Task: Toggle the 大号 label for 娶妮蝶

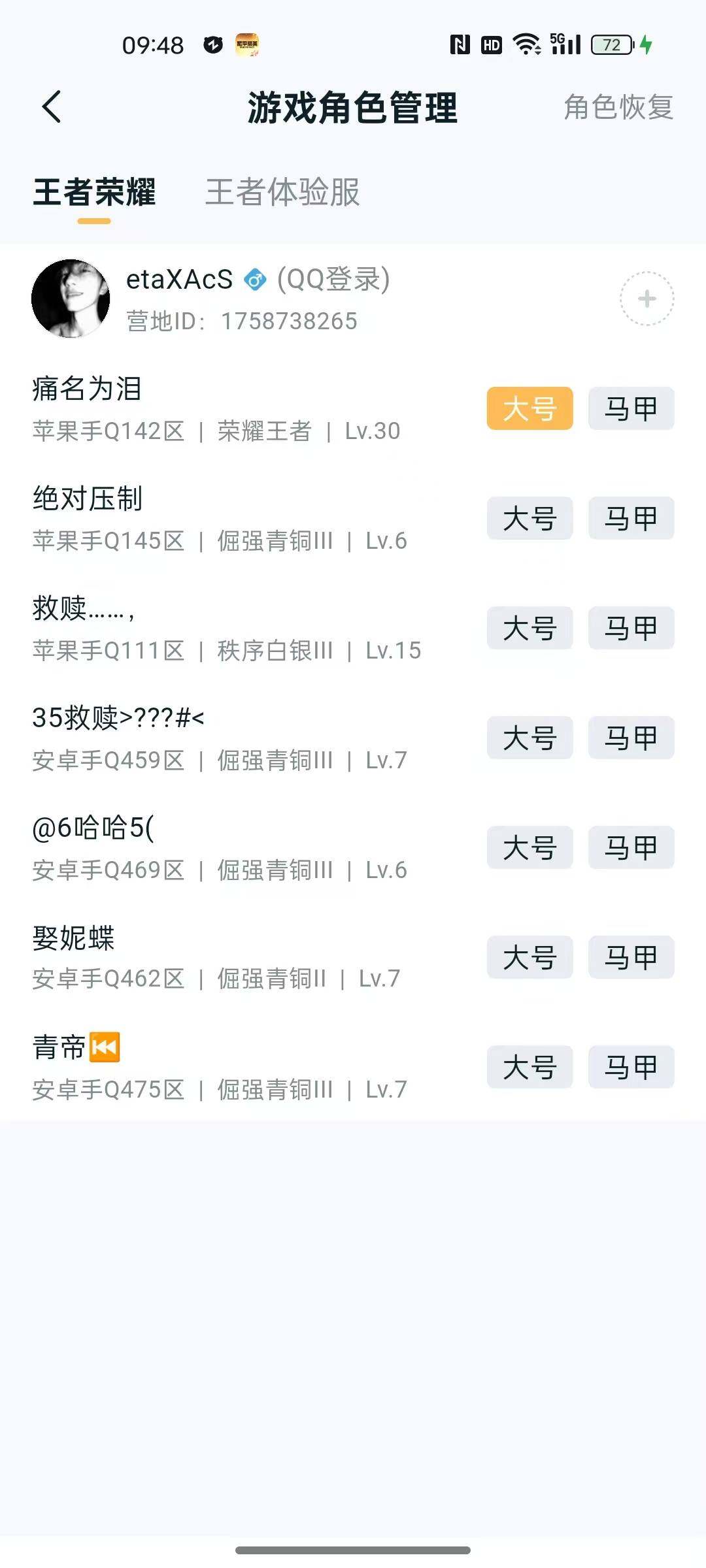Action: point(529,957)
